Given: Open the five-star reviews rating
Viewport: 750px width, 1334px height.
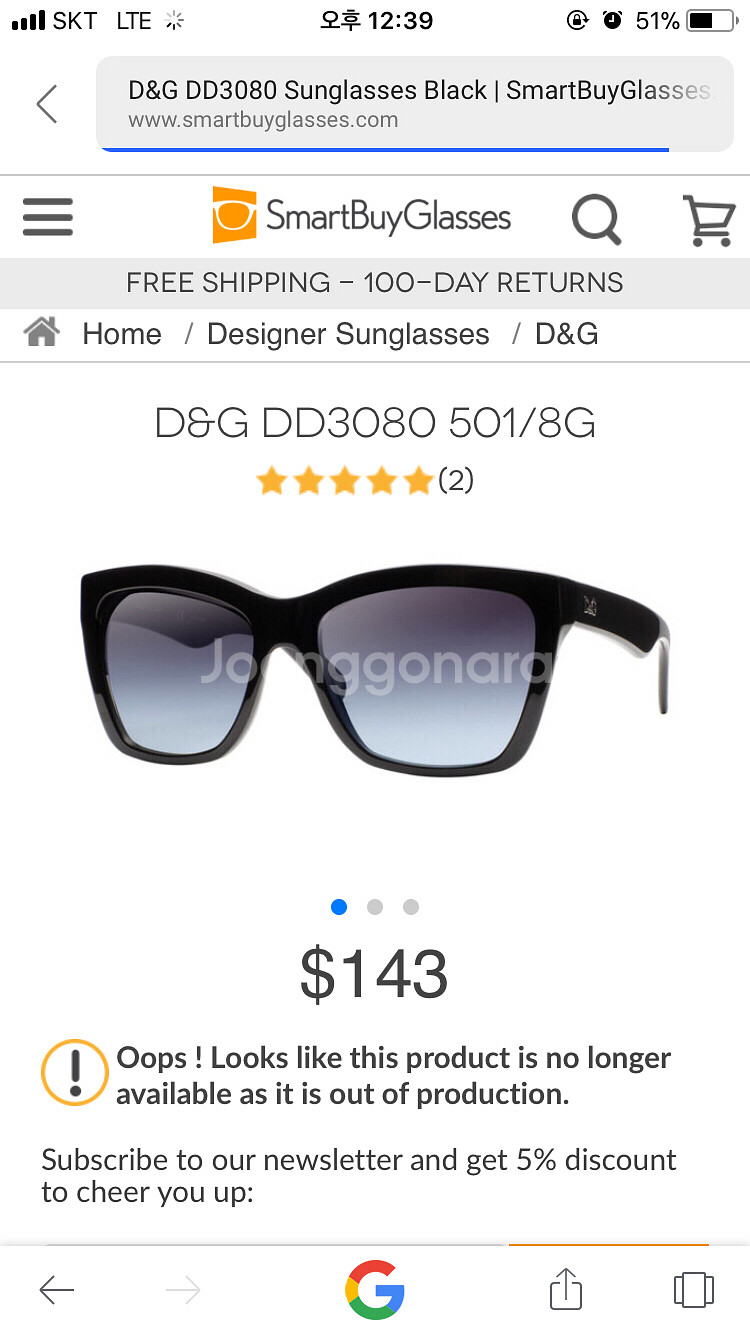Looking at the screenshot, I should click(x=364, y=481).
